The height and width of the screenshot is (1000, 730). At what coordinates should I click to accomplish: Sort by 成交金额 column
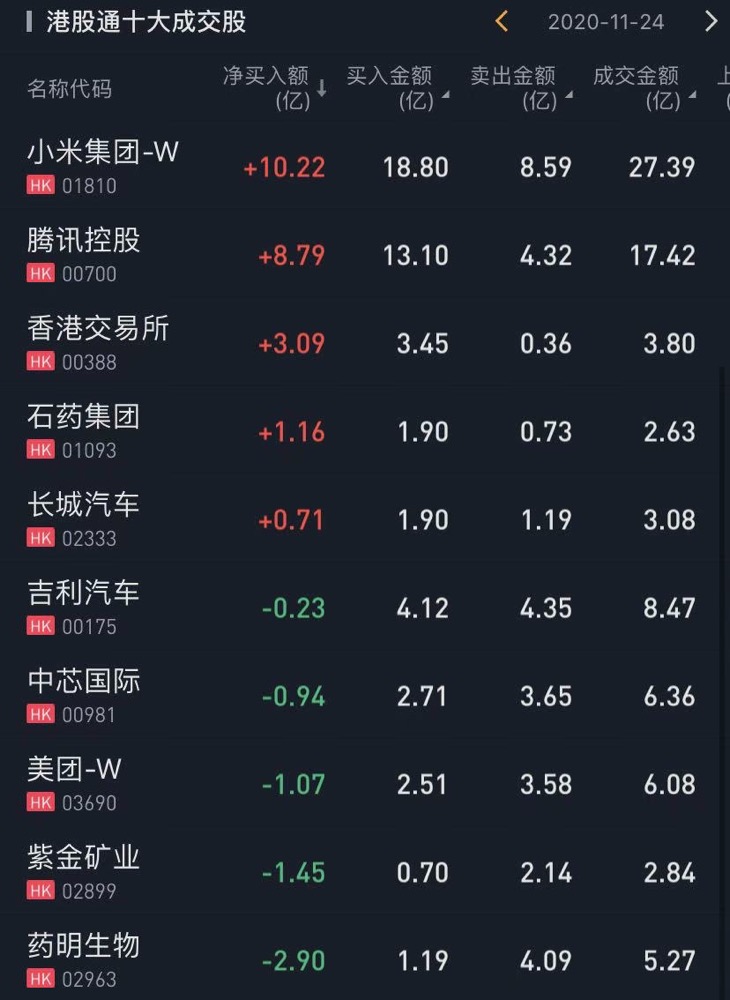pyautogui.click(x=641, y=88)
